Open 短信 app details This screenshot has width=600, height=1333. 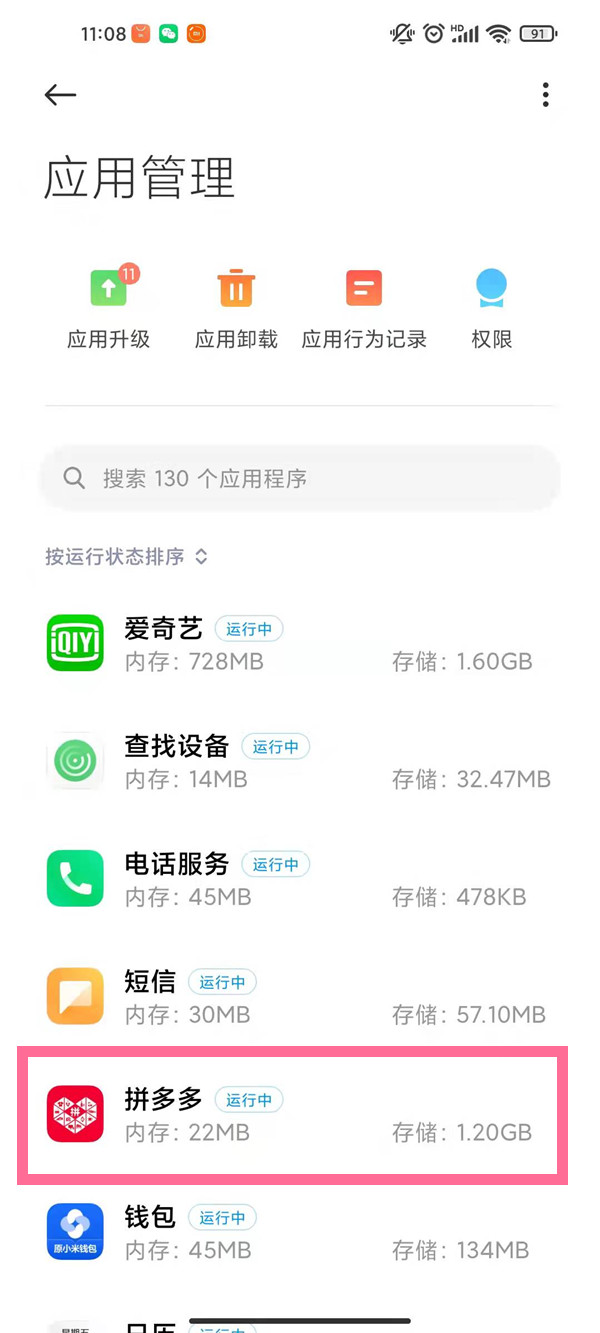coord(300,996)
